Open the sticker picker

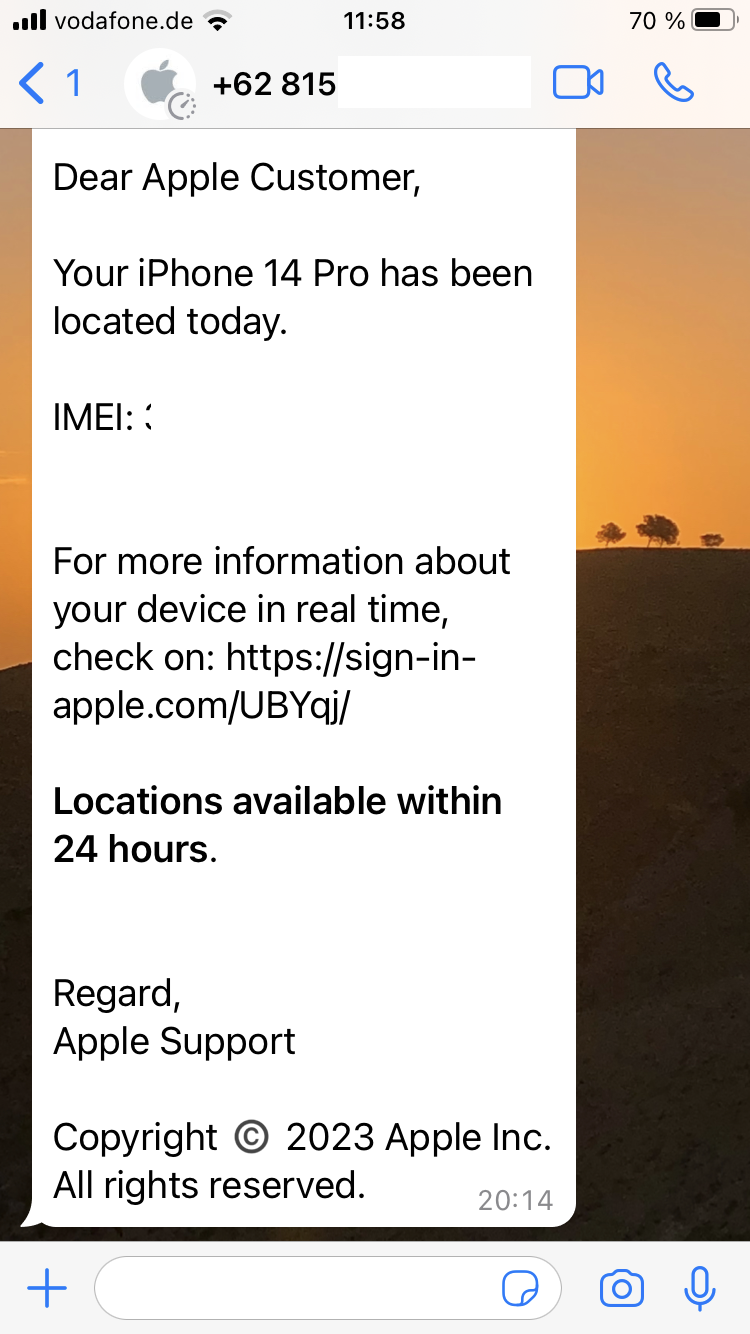tap(520, 1290)
